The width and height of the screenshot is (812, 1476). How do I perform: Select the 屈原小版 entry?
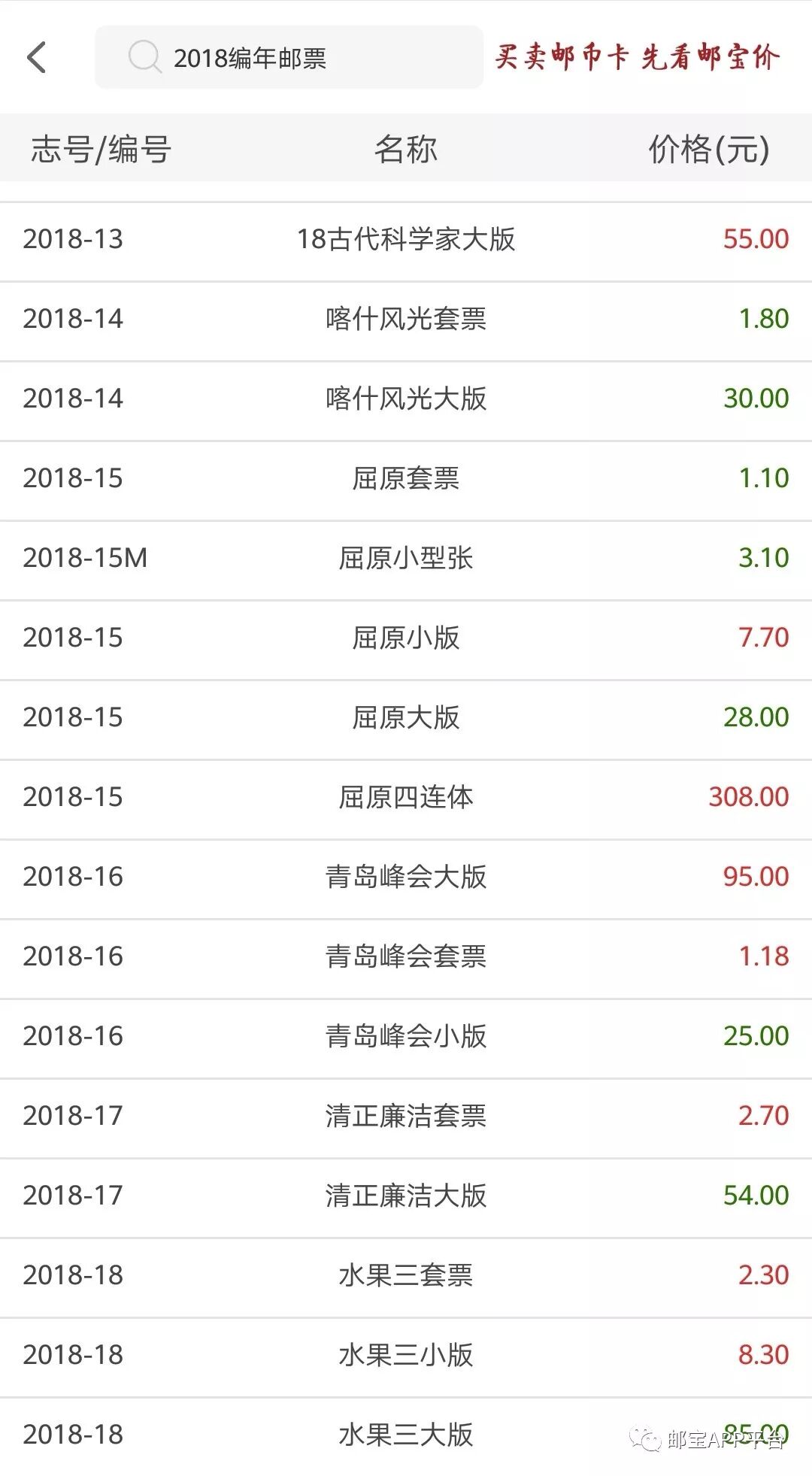406,638
